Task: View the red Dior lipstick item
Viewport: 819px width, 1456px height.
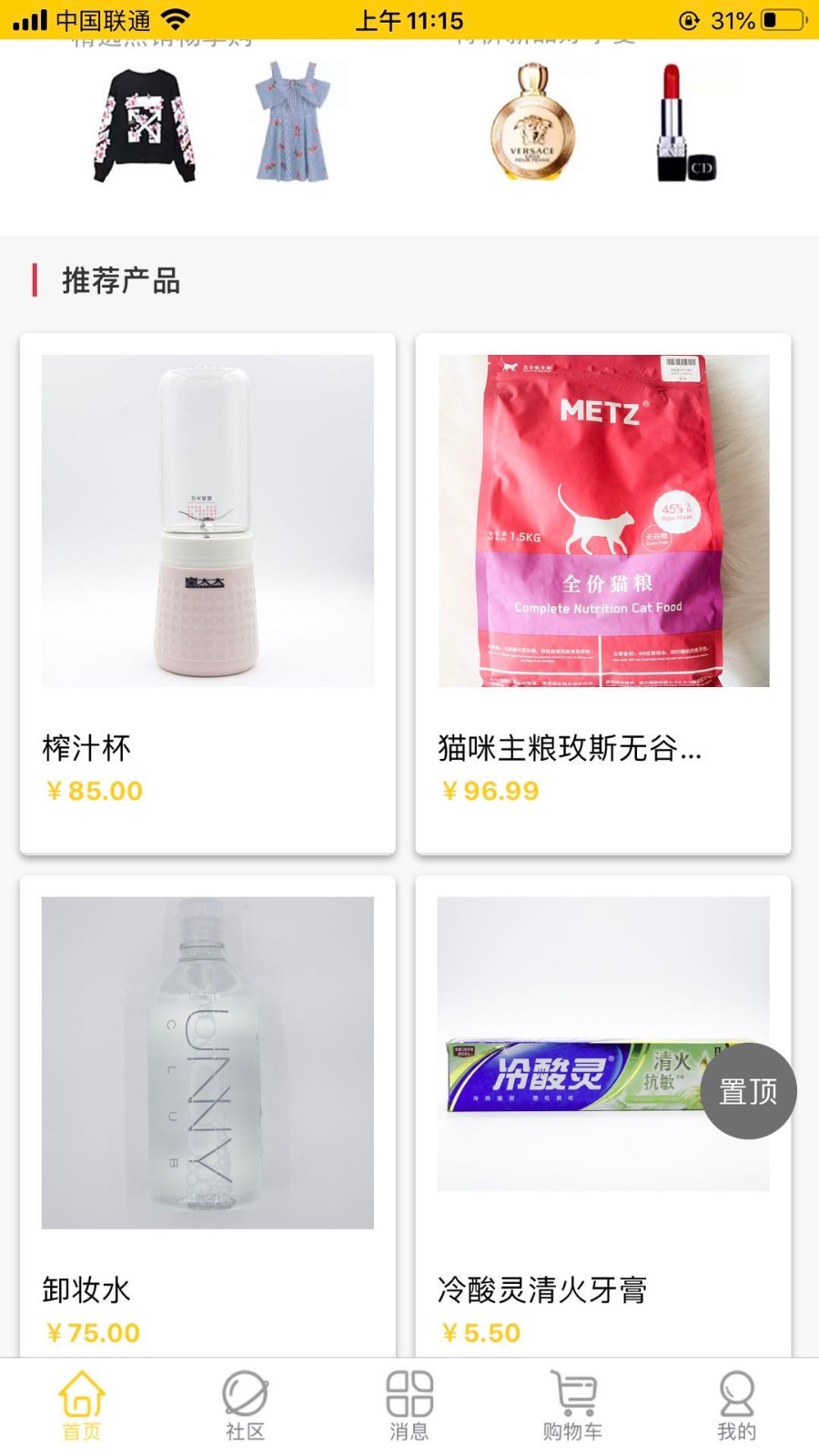Action: tap(682, 125)
